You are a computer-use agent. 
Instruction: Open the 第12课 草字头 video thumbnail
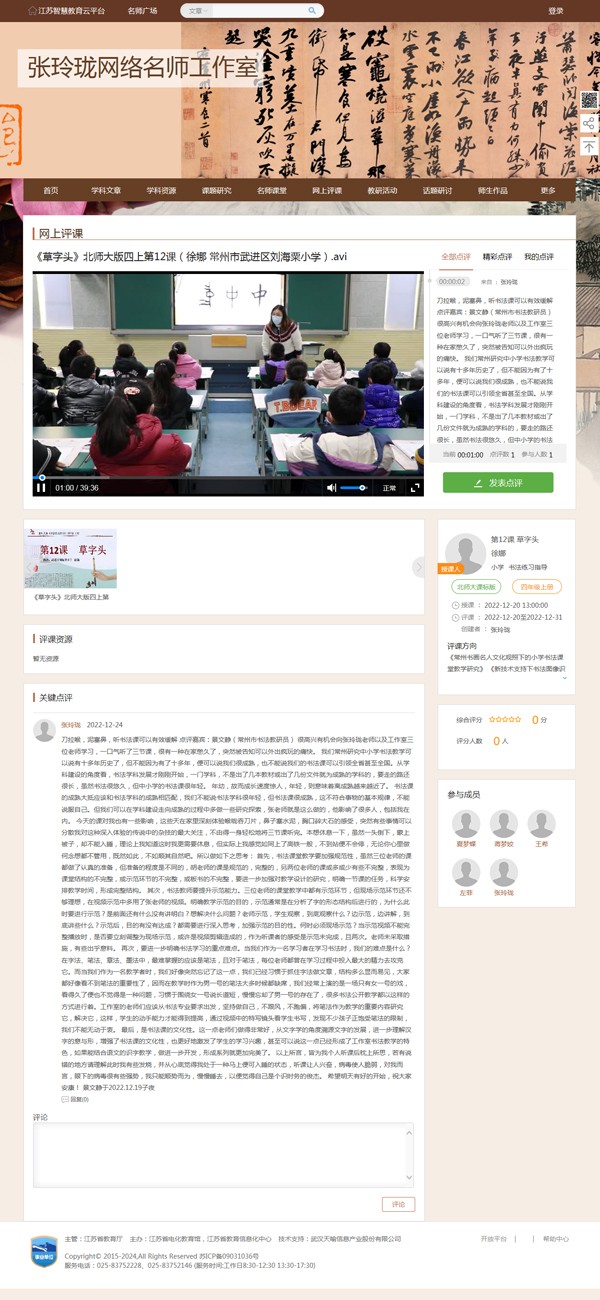[x=72, y=558]
